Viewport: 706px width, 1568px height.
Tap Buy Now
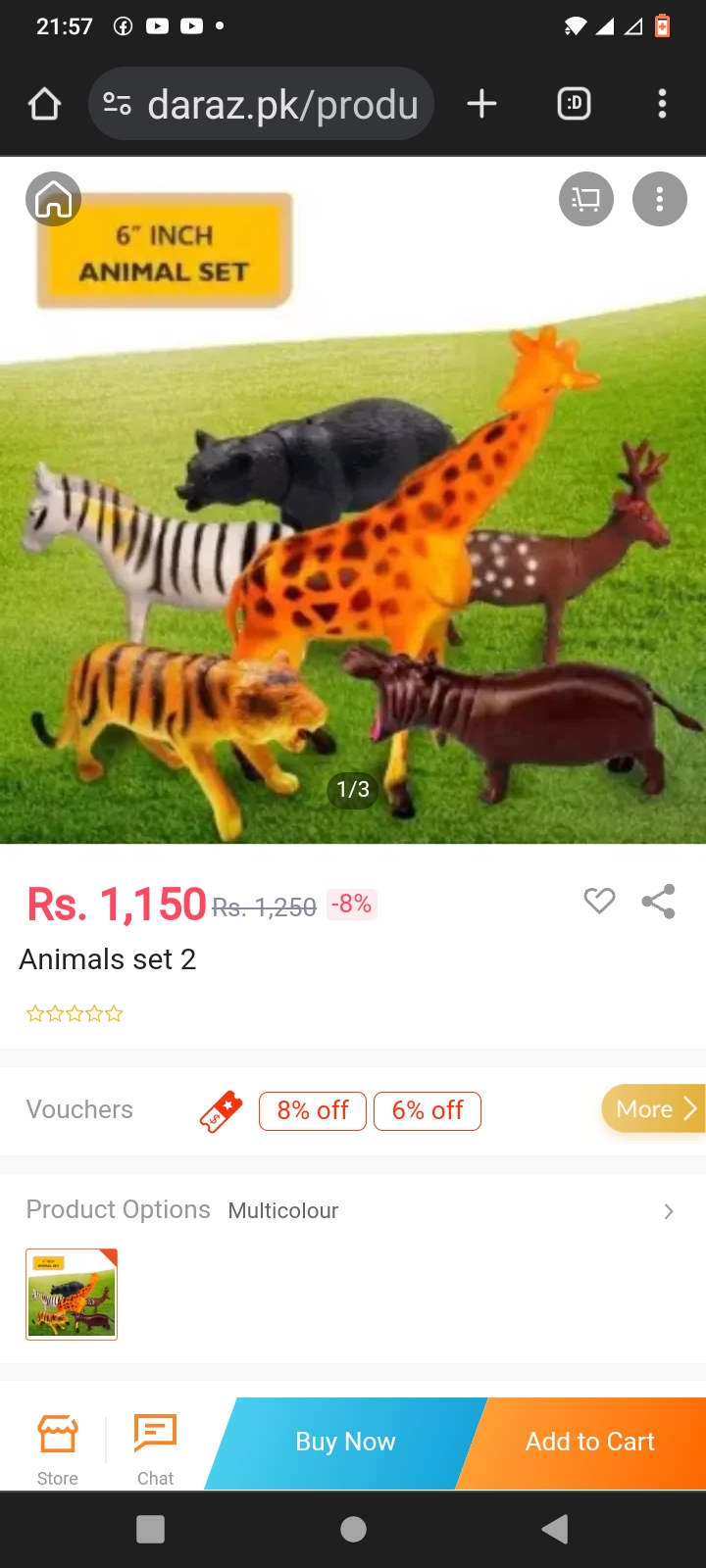click(345, 1442)
